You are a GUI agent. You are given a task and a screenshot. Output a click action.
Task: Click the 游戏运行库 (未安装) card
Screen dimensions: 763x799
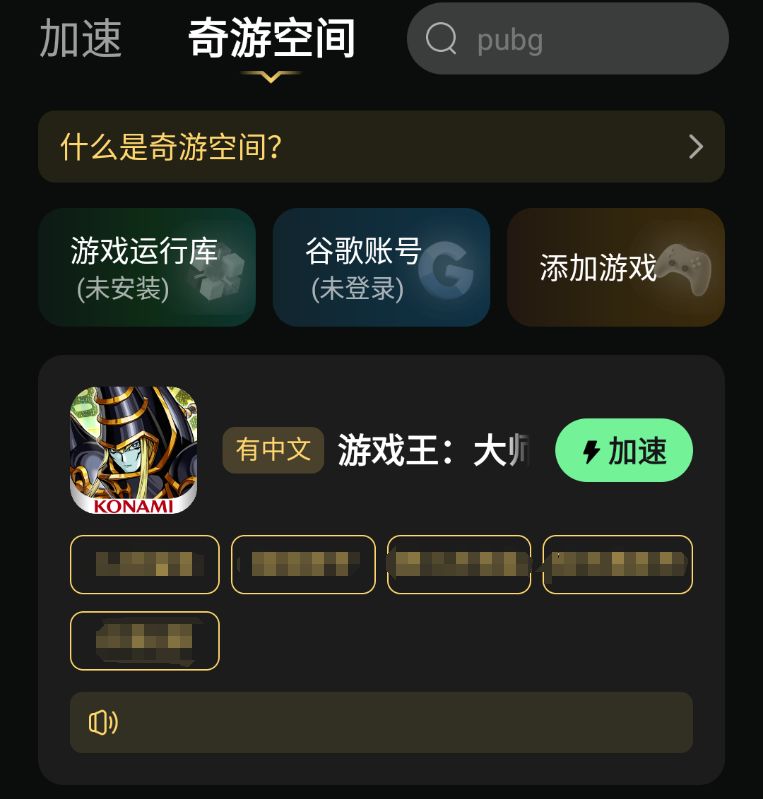[x=147, y=266]
